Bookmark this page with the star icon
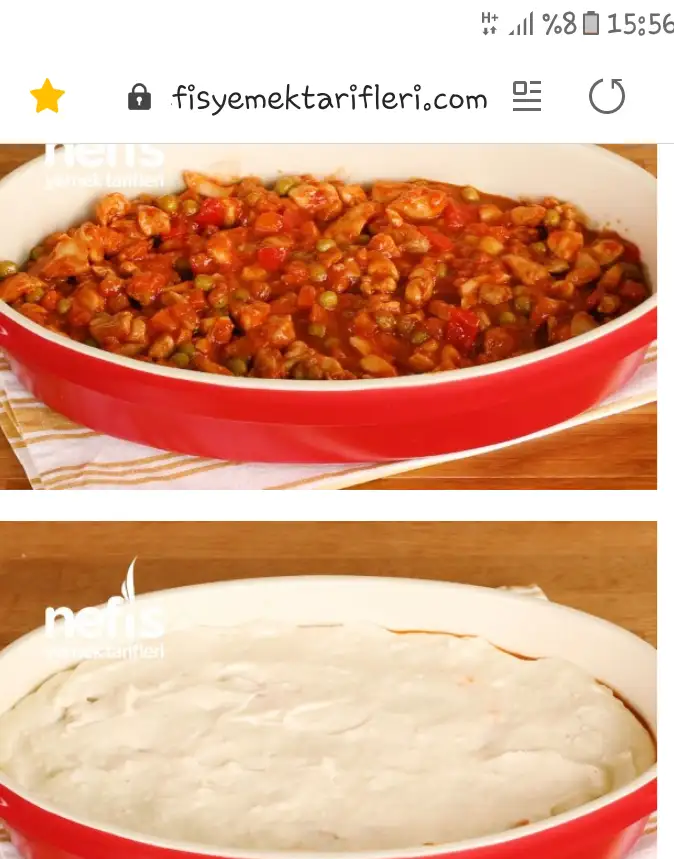This screenshot has height=859, width=674. tap(47, 97)
